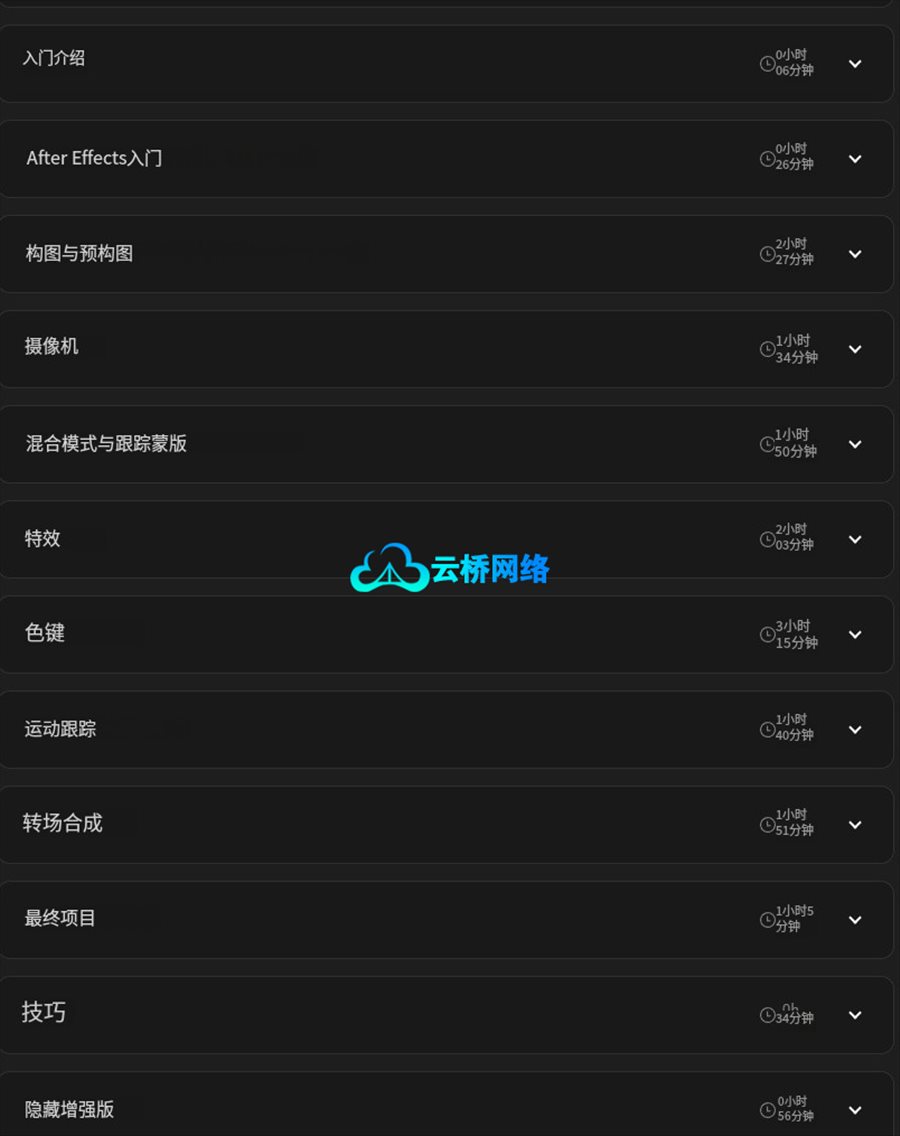Expand the 最终项目 section
This screenshot has height=1136, width=900.
tap(854, 920)
